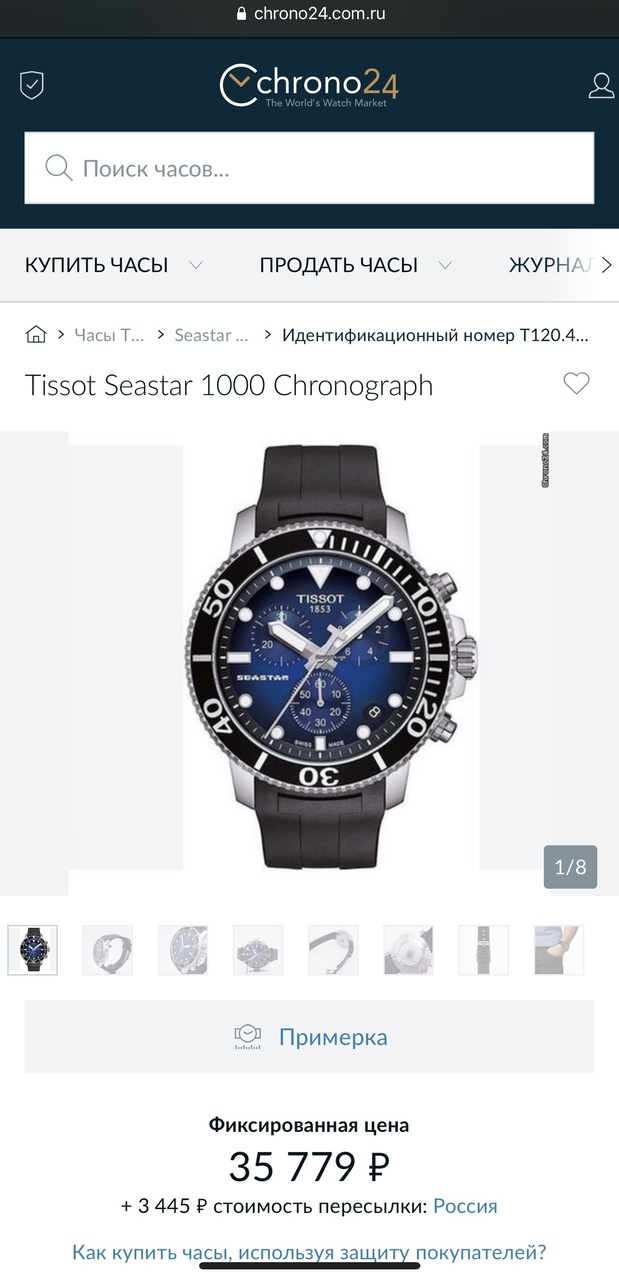This screenshot has height=1280, width=619.
Task: Show more navigation items with the arrow
Action: point(606,265)
